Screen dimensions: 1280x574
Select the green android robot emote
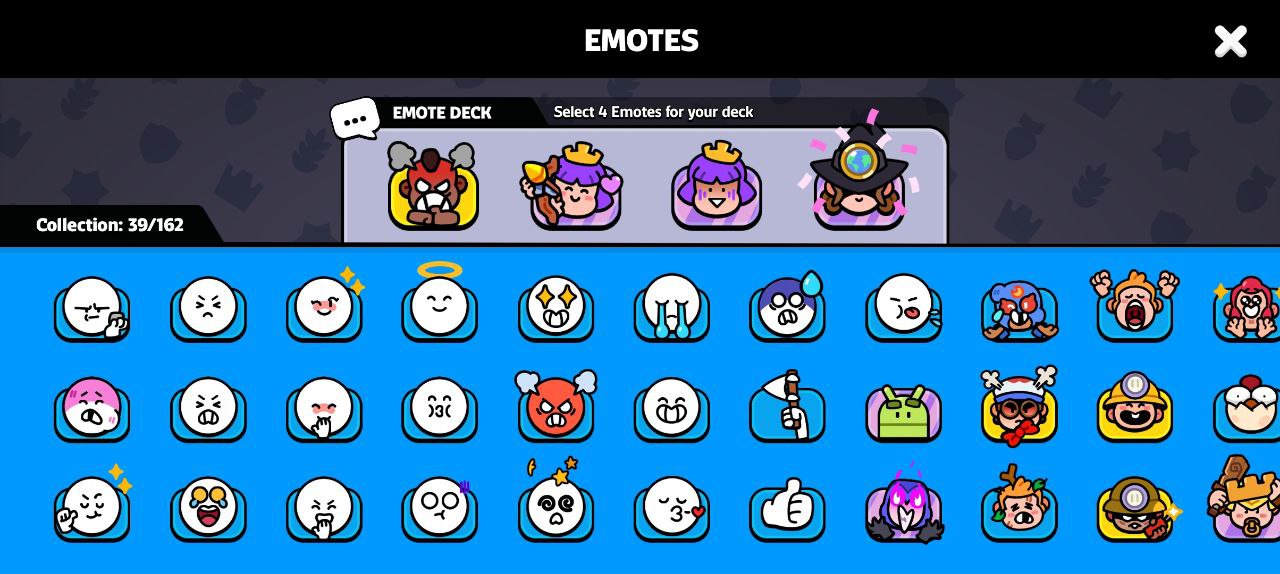[903, 410]
